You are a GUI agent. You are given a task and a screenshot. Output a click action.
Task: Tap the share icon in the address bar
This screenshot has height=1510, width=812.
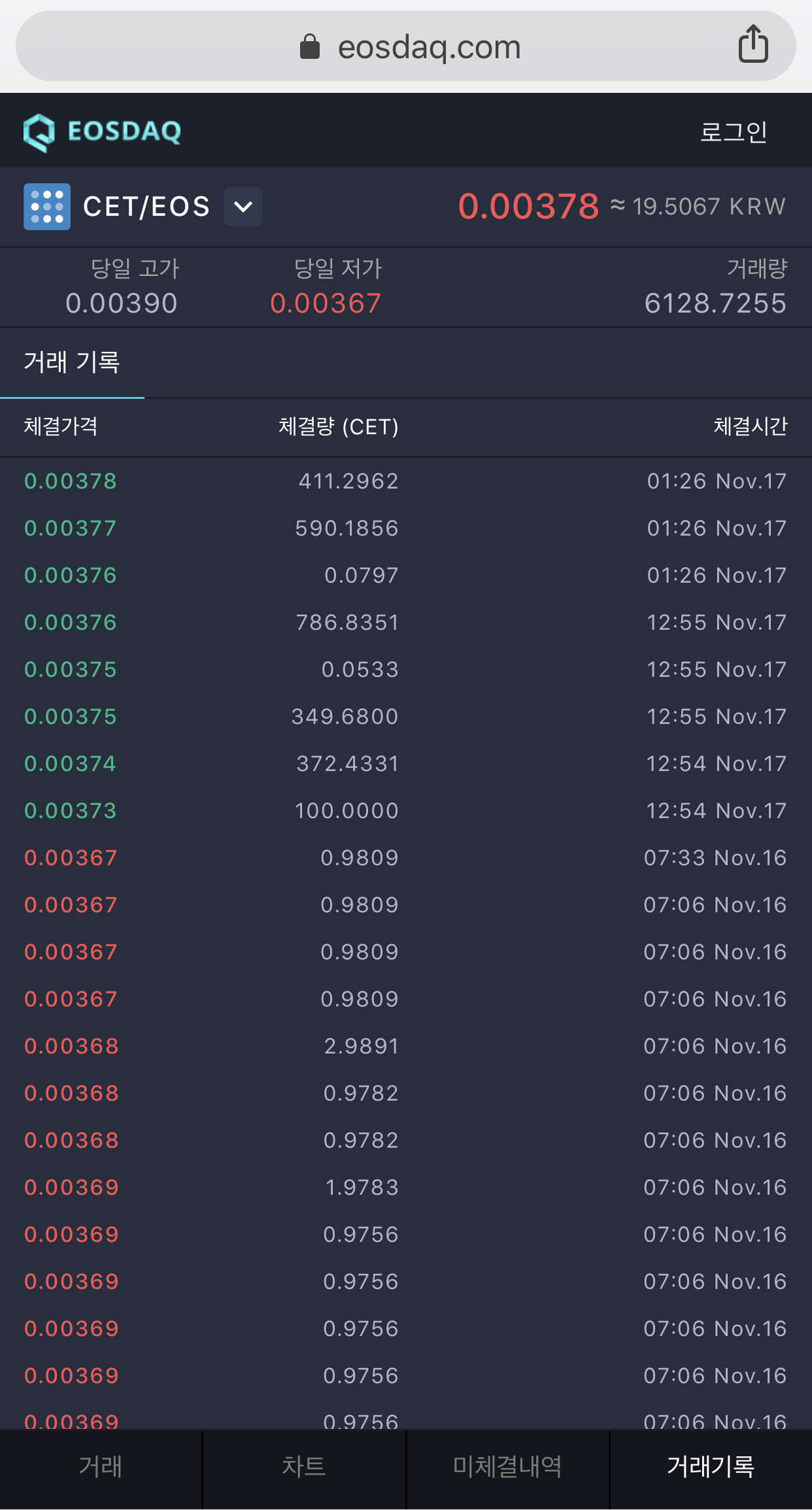coord(753,44)
